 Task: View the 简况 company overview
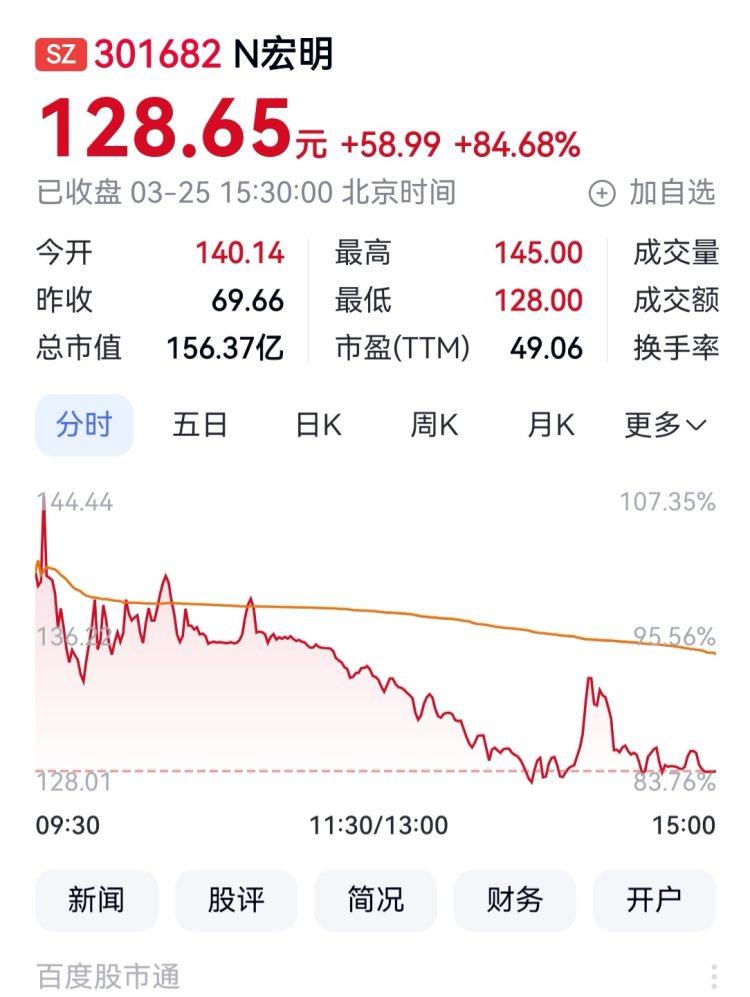point(375,900)
